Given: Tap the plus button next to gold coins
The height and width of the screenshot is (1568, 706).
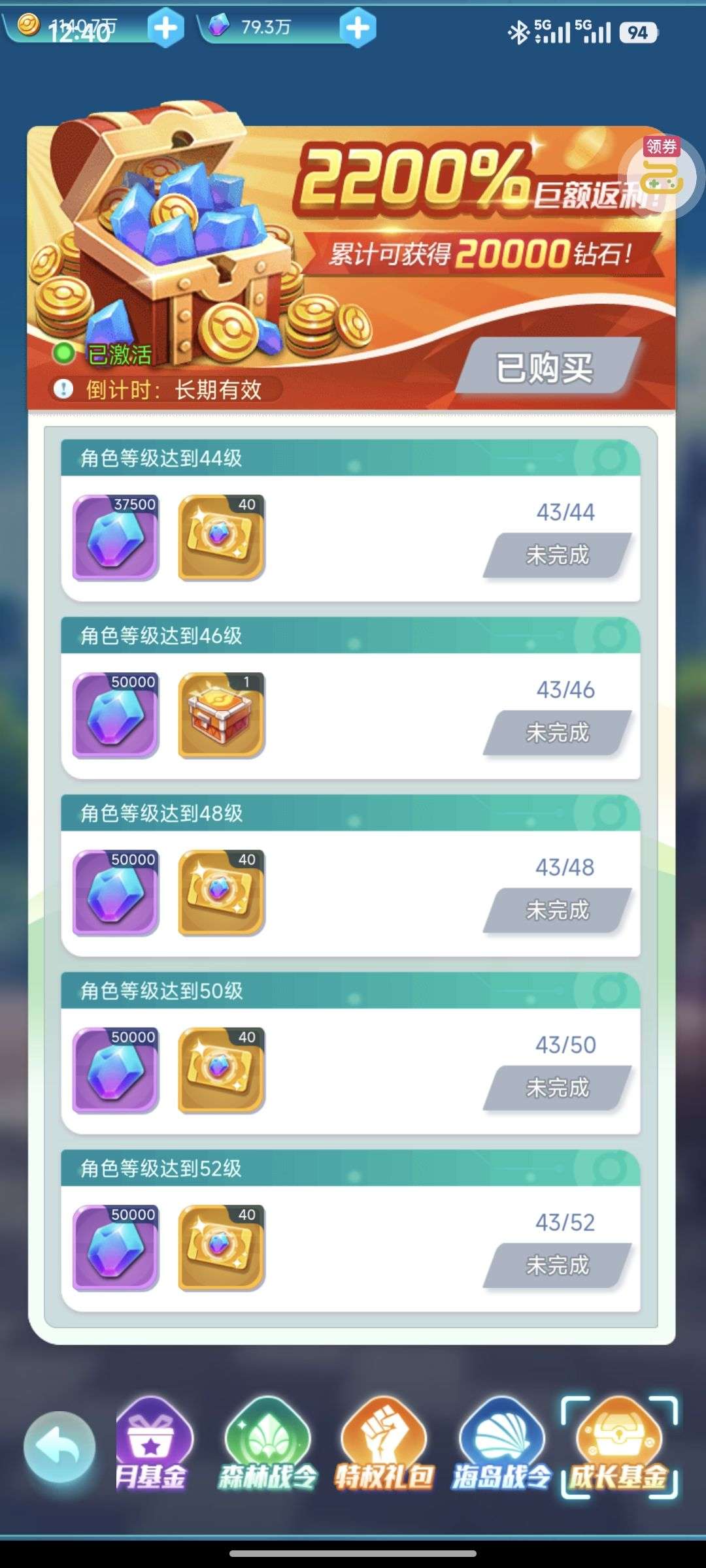Looking at the screenshot, I should pos(165,28).
